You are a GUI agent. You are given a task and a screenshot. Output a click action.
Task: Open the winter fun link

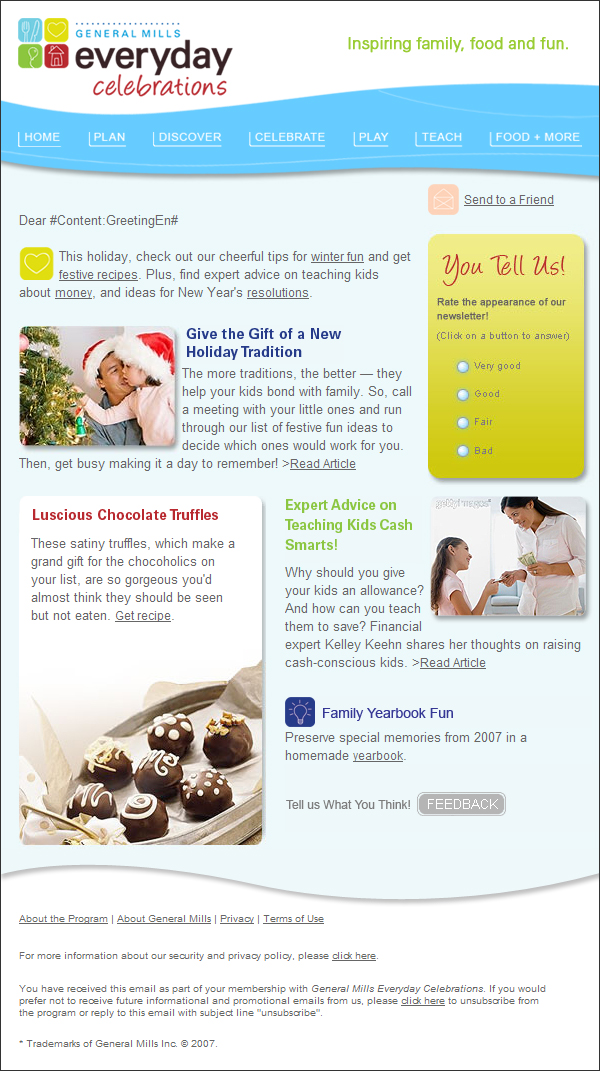336,257
